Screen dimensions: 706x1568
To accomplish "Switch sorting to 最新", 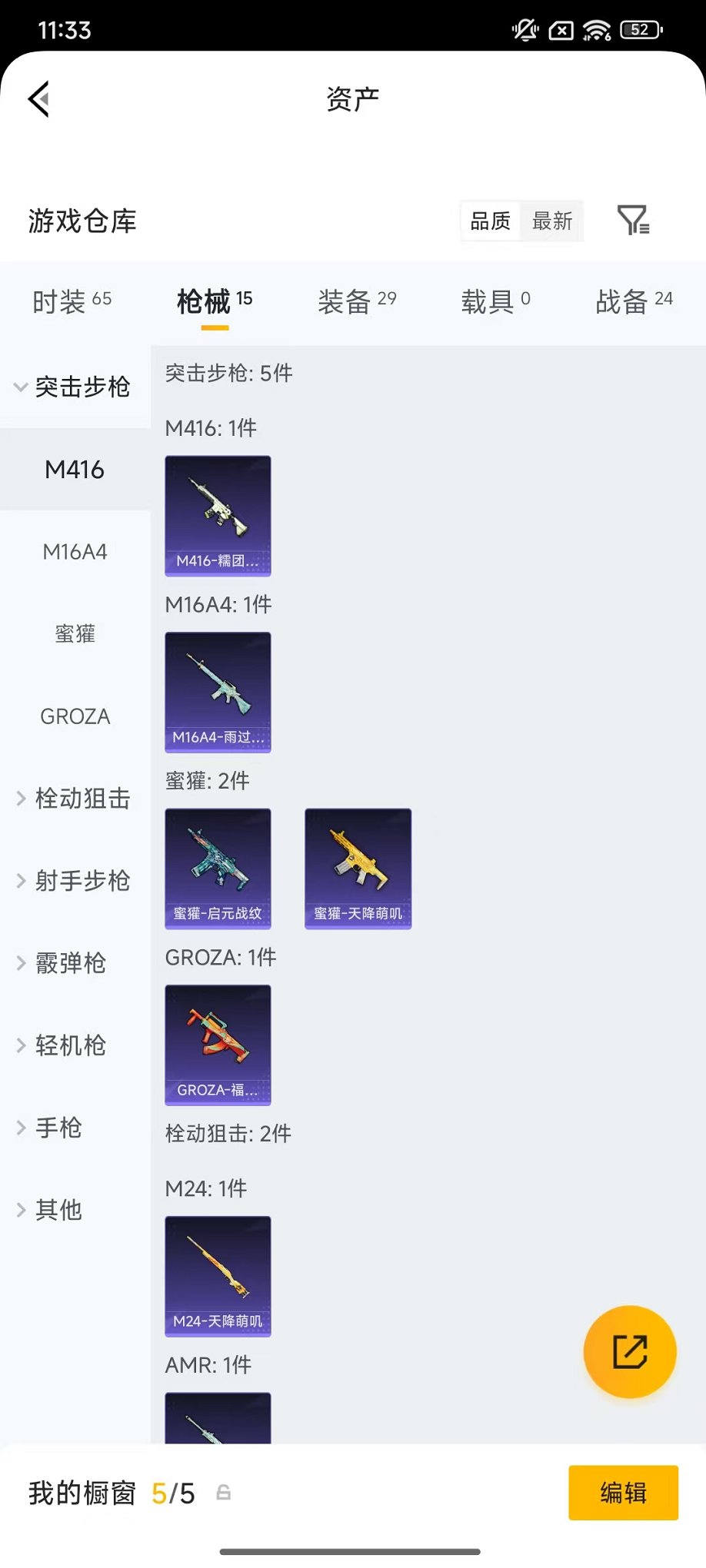I will click(553, 221).
